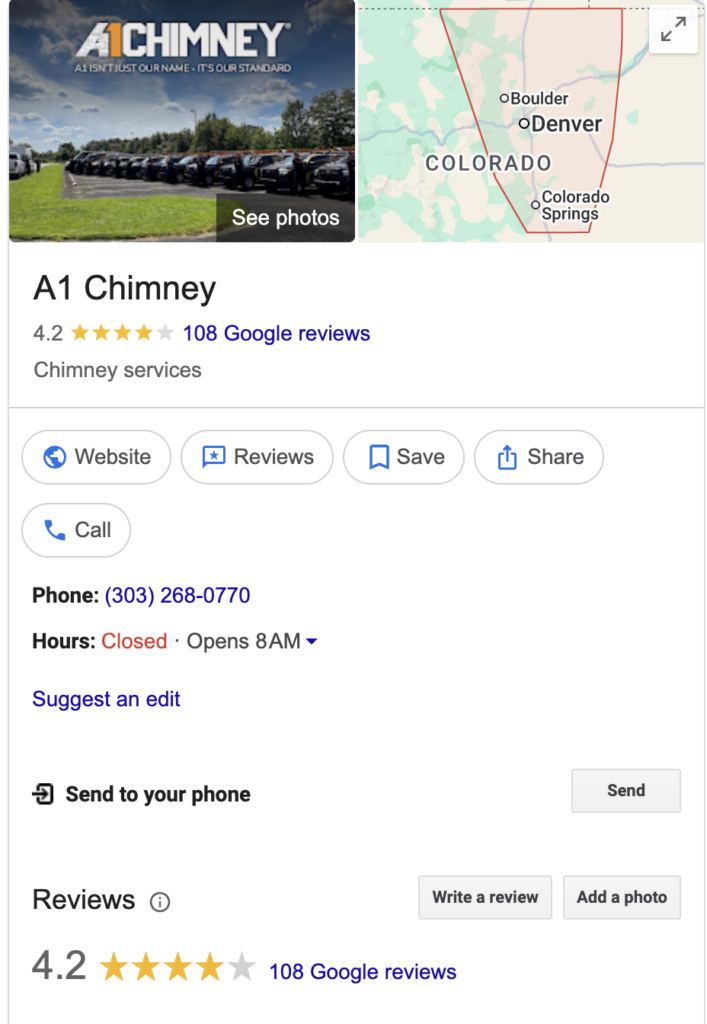Viewport: 707px width, 1024px height.
Task: Add a photo to this listing
Action: pyautogui.click(x=621, y=897)
